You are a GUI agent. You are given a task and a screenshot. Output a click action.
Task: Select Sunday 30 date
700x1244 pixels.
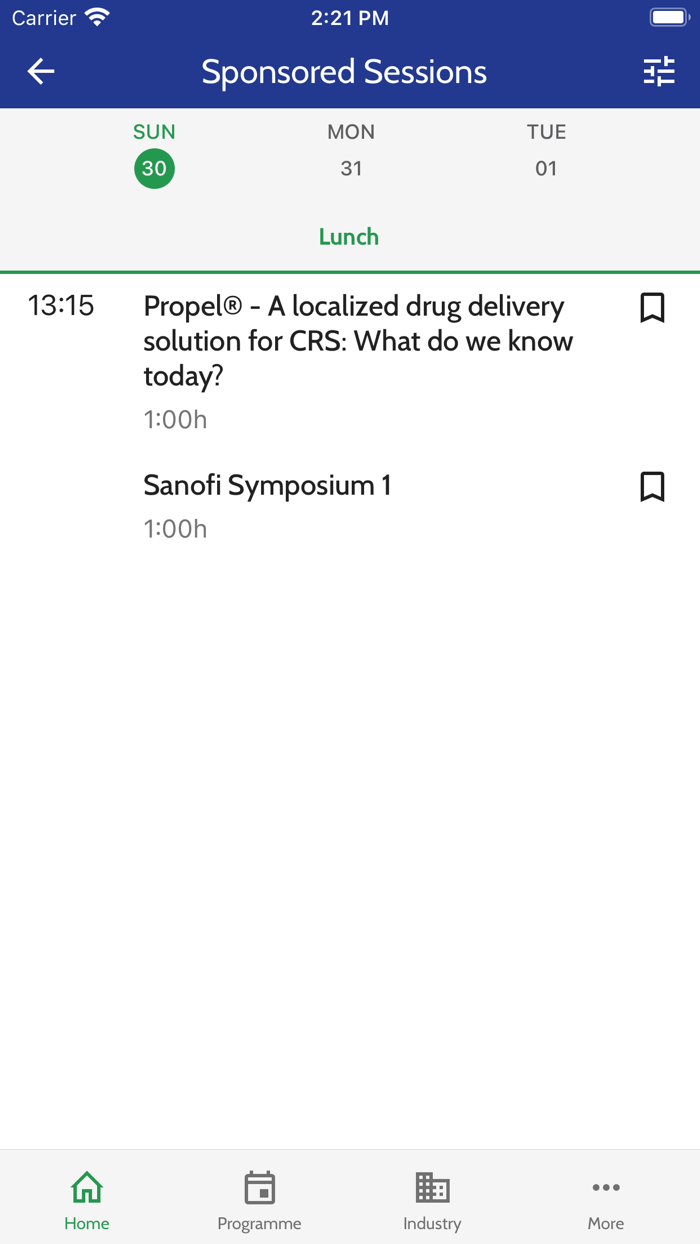(154, 167)
